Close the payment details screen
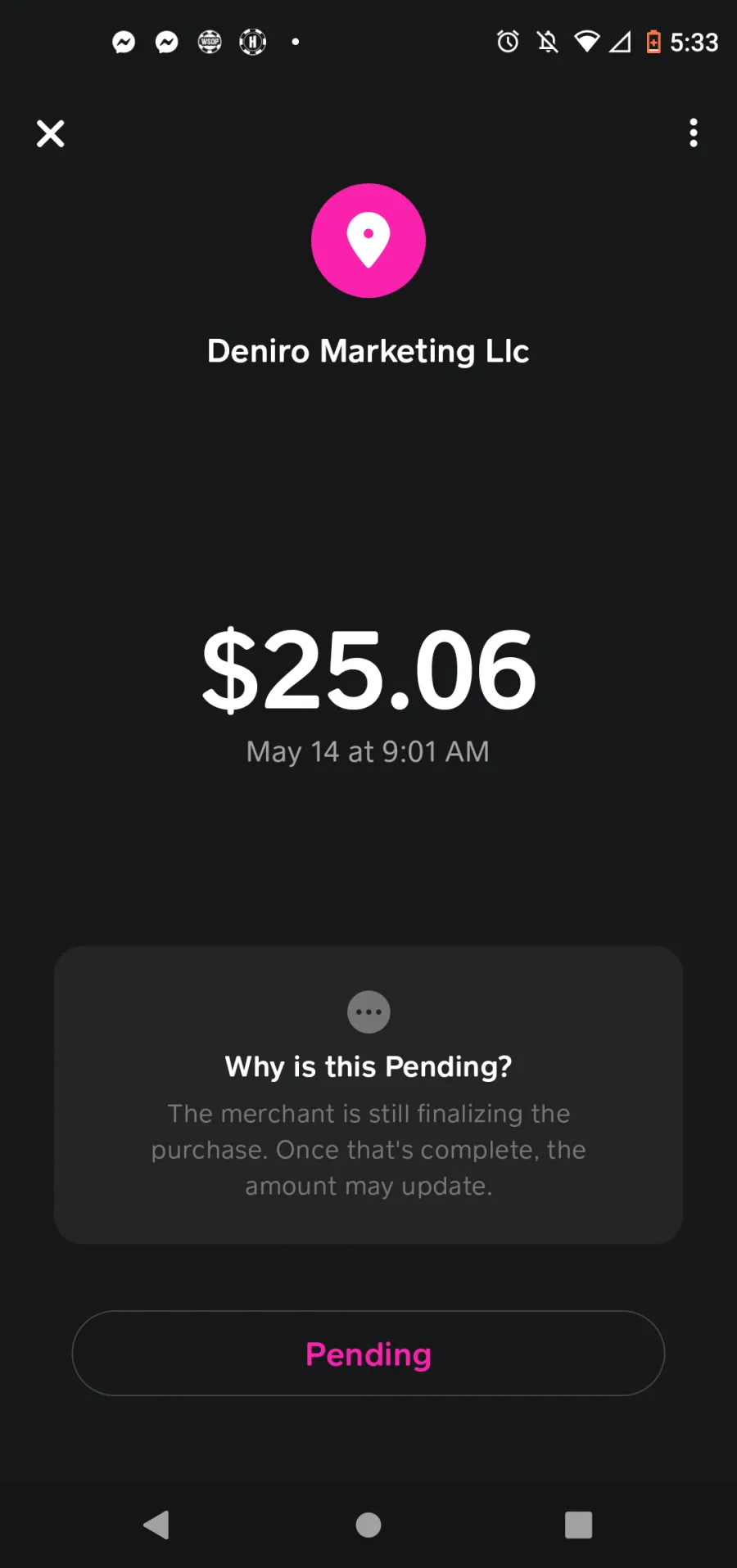This screenshot has height=1568, width=737. 50,133
